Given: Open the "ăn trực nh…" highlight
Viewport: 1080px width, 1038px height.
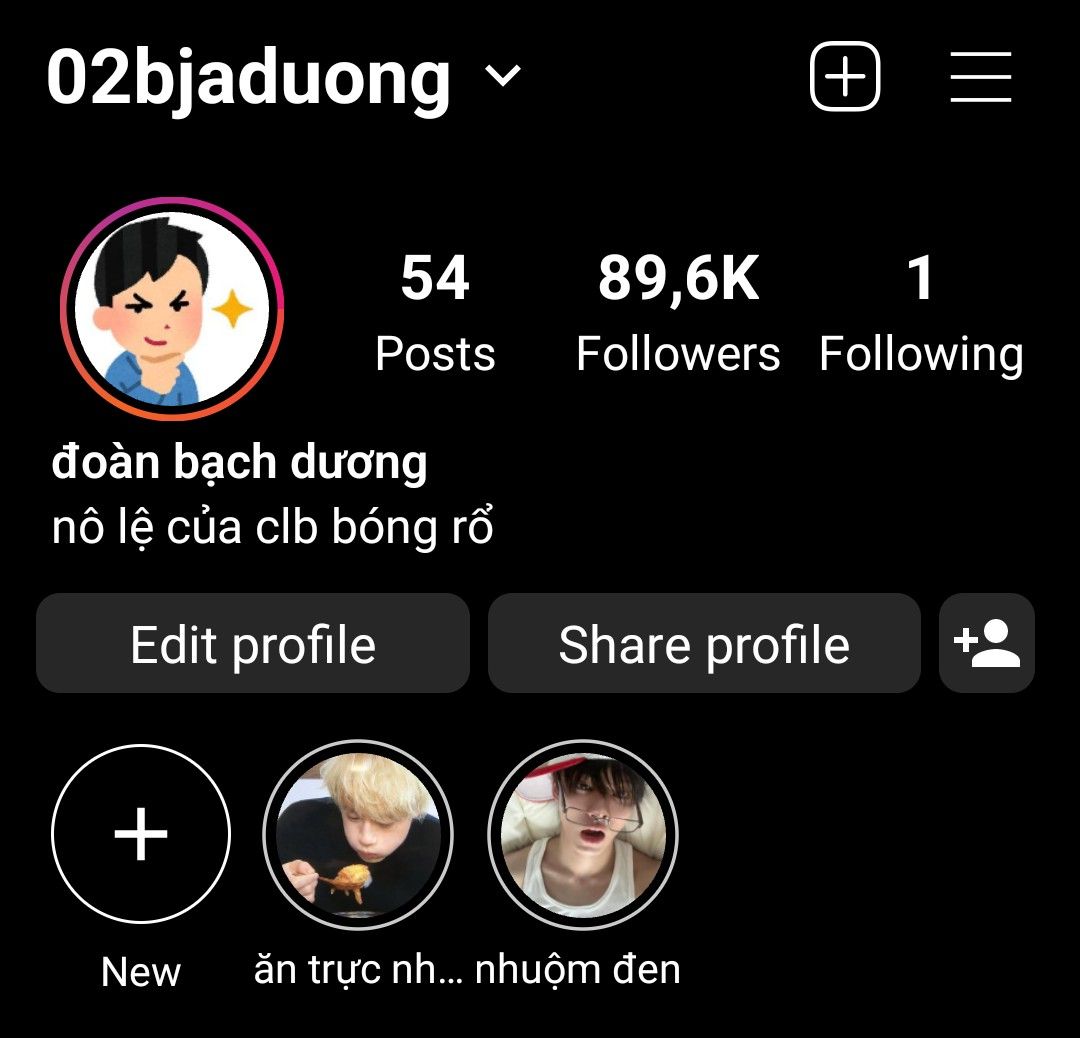Looking at the screenshot, I should 358,834.
